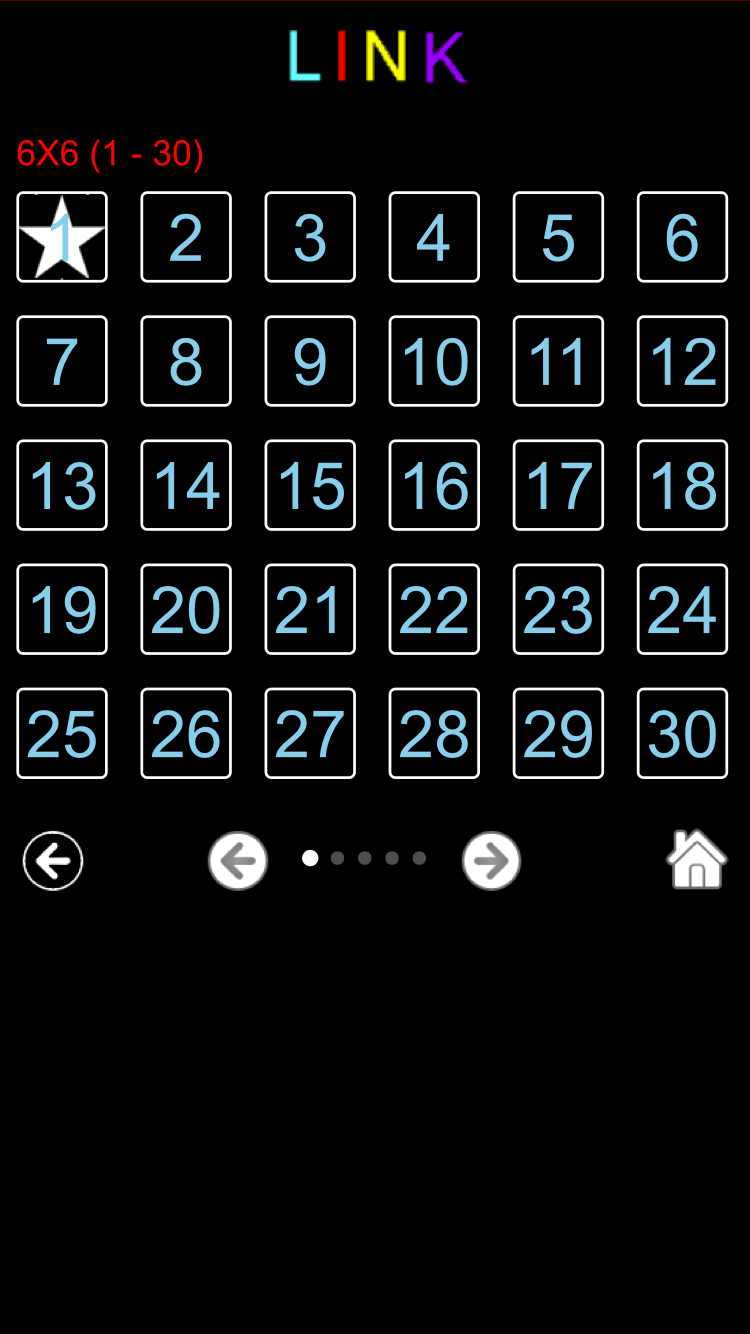750x1334 pixels.
Task: Tap level 16
Action: (x=434, y=485)
